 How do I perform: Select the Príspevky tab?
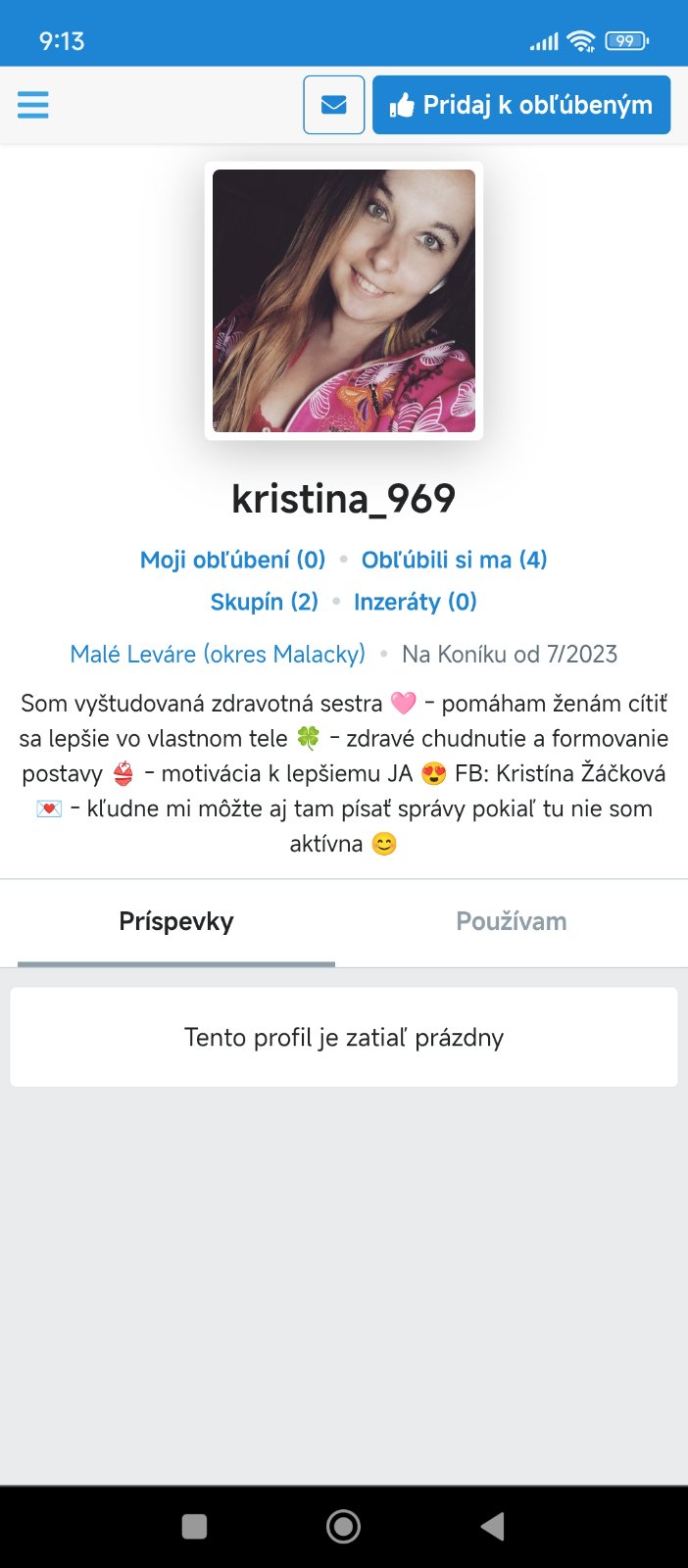point(176,921)
